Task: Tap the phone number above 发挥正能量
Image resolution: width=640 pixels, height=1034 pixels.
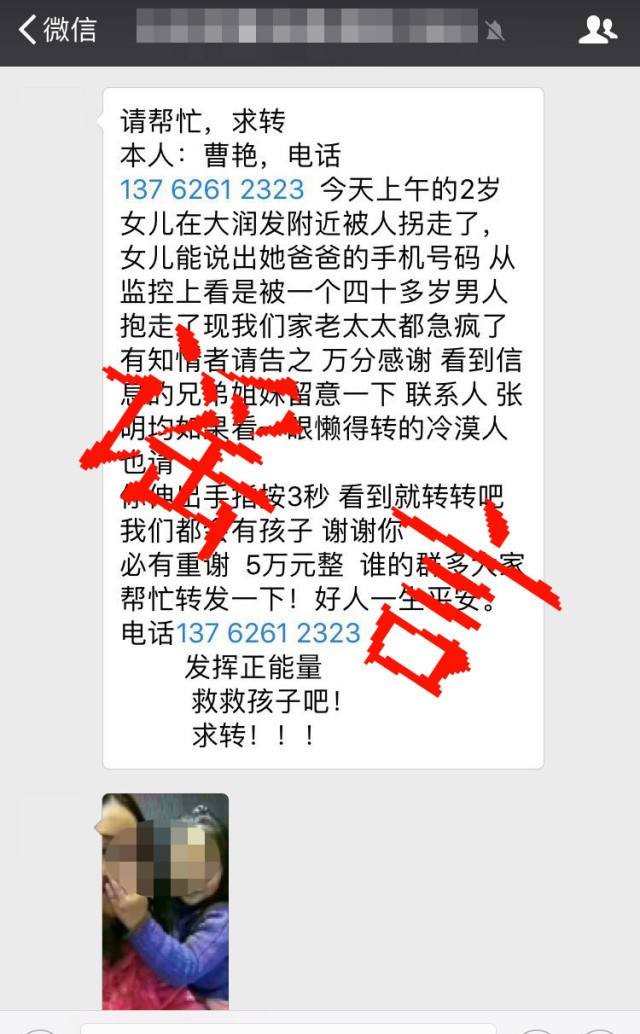Action: [268, 632]
